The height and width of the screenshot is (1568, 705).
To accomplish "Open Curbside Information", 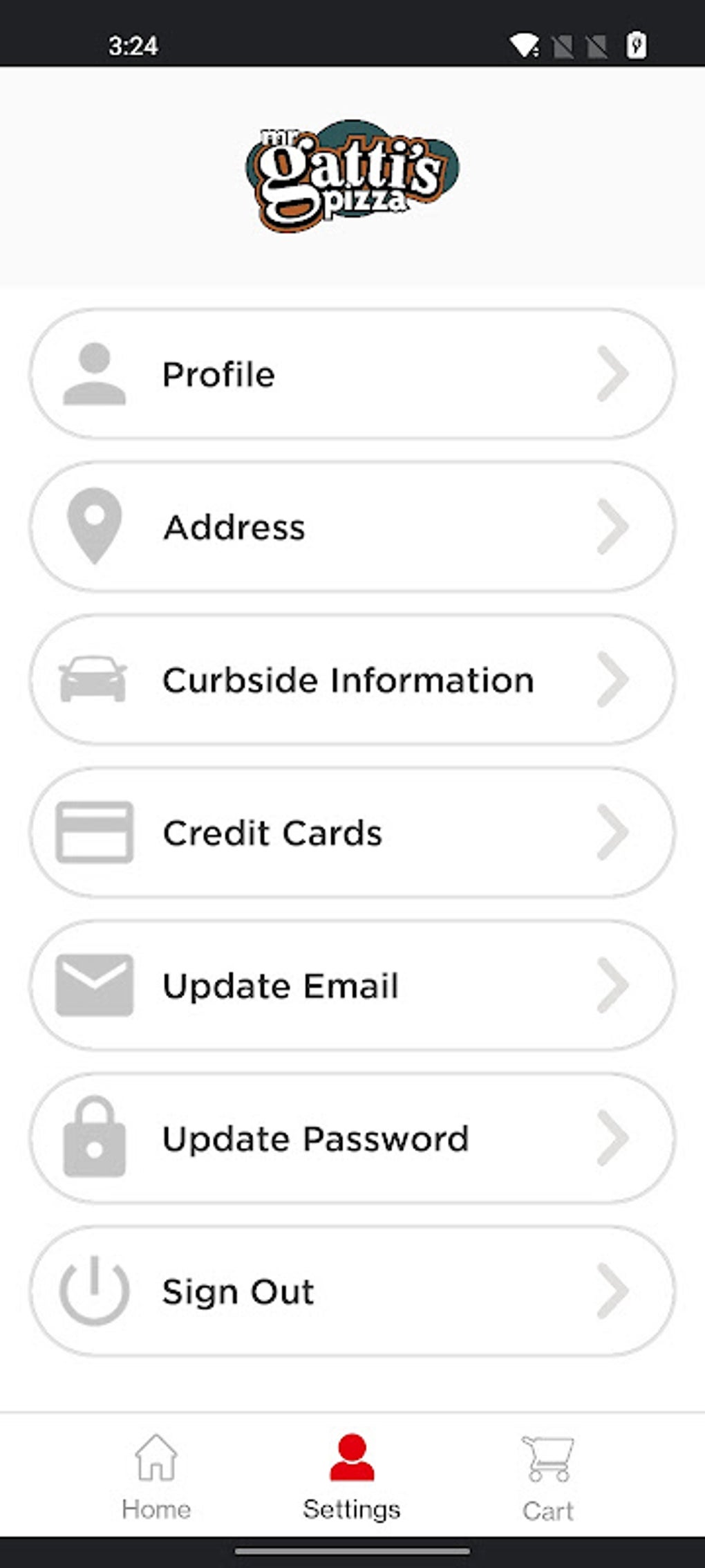I will tap(352, 680).
